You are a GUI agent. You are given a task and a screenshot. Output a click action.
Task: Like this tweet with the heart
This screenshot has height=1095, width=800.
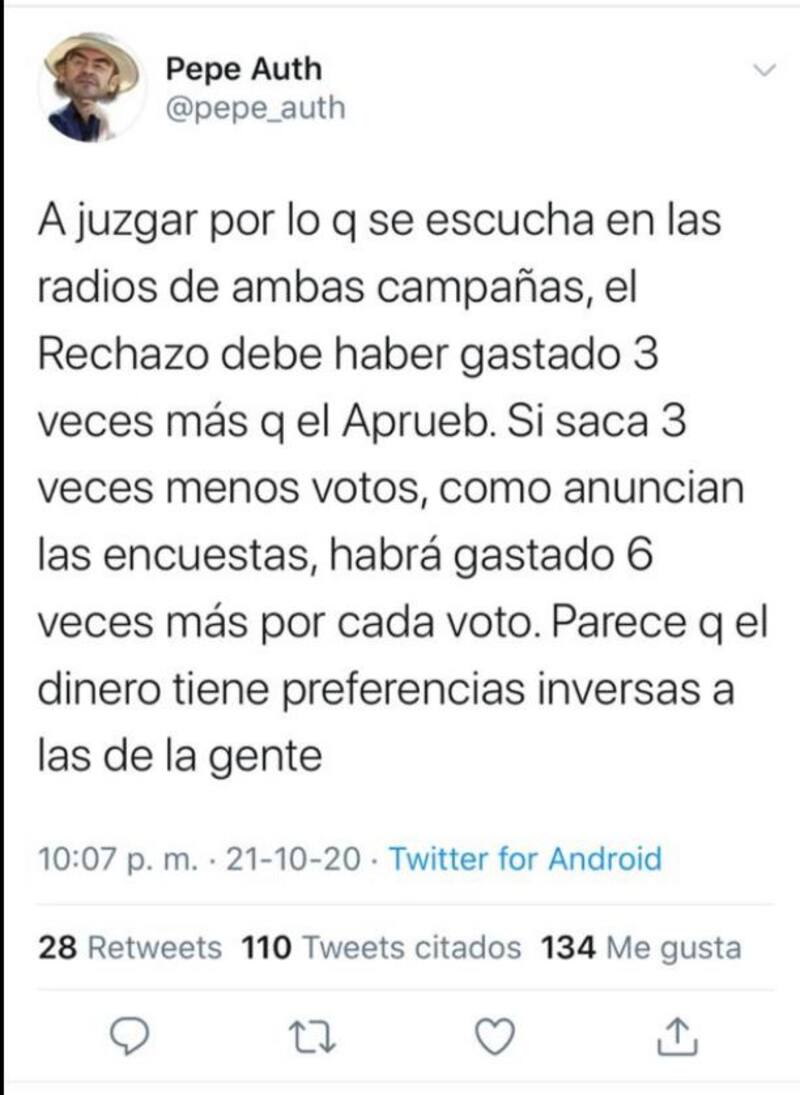pyautogui.click(x=492, y=1039)
